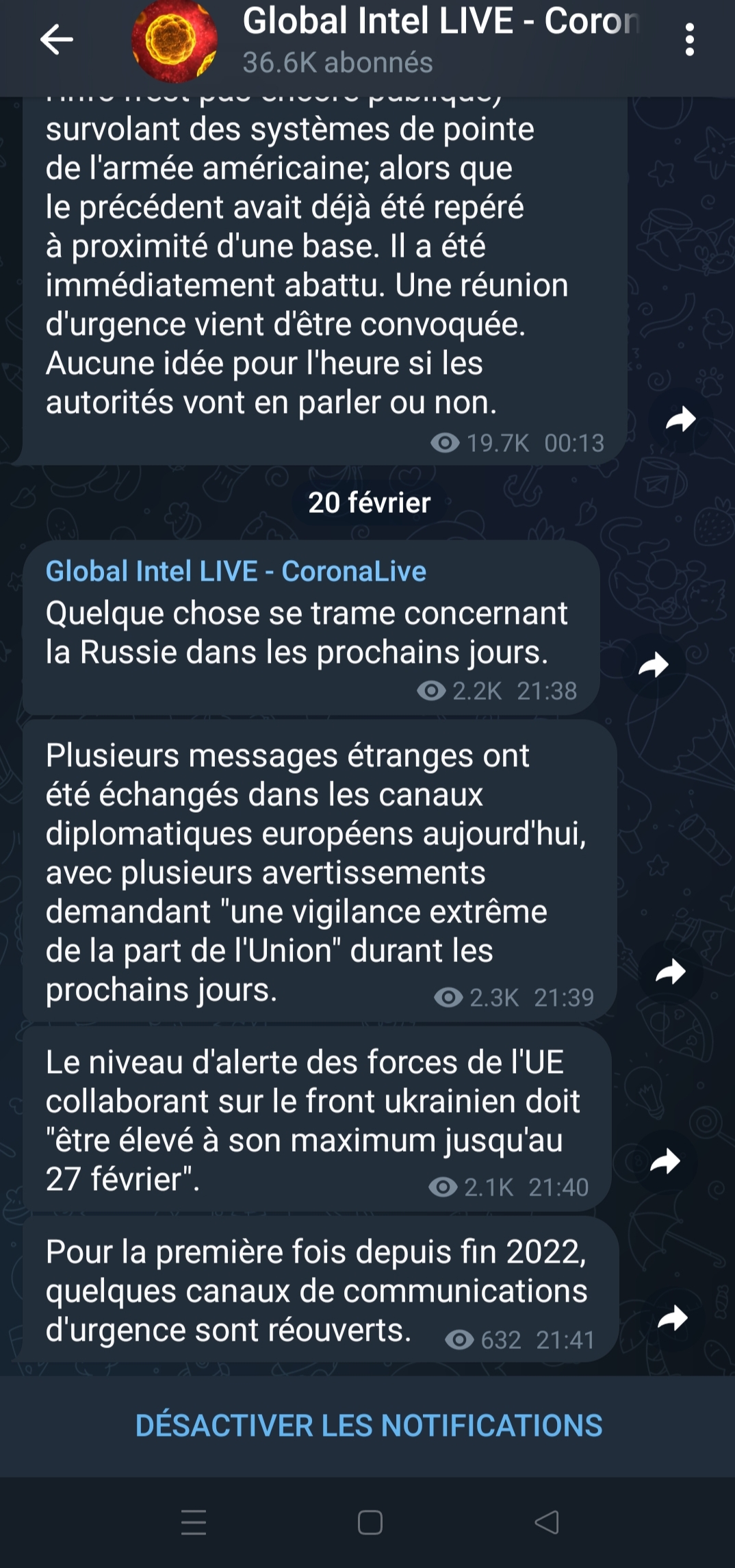The width and height of the screenshot is (735, 1568).
Task: Open the Global Intel LIVE channel info
Action: 441,40
